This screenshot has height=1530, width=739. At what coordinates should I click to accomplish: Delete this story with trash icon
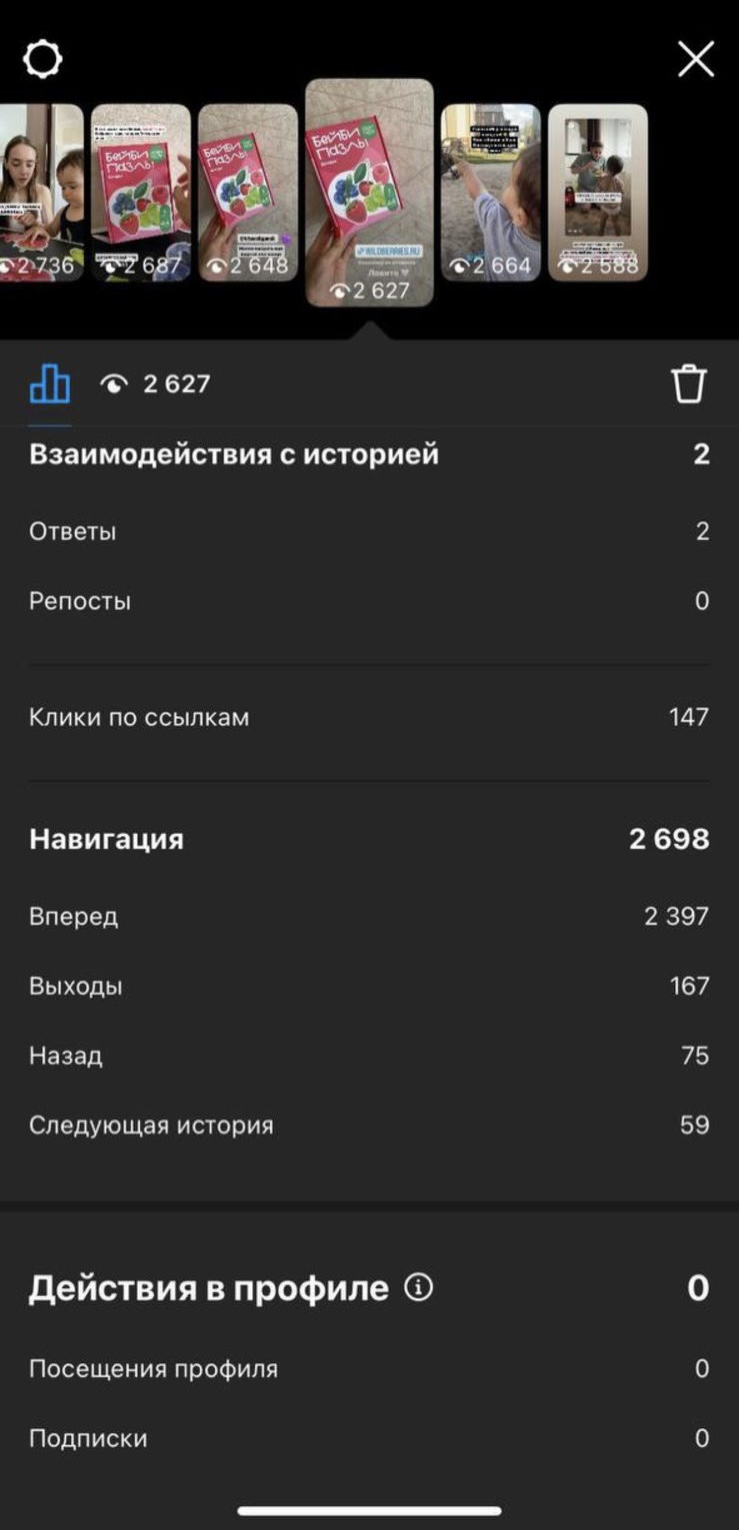click(689, 384)
